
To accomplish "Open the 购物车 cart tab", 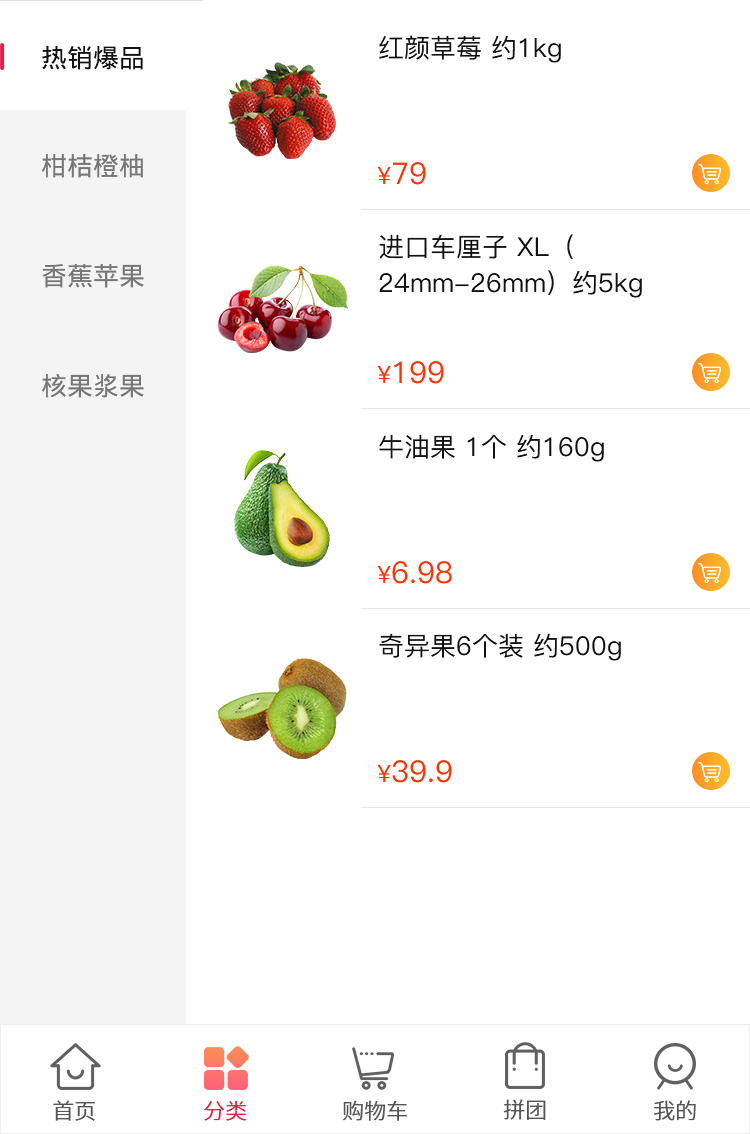I will point(375,1081).
